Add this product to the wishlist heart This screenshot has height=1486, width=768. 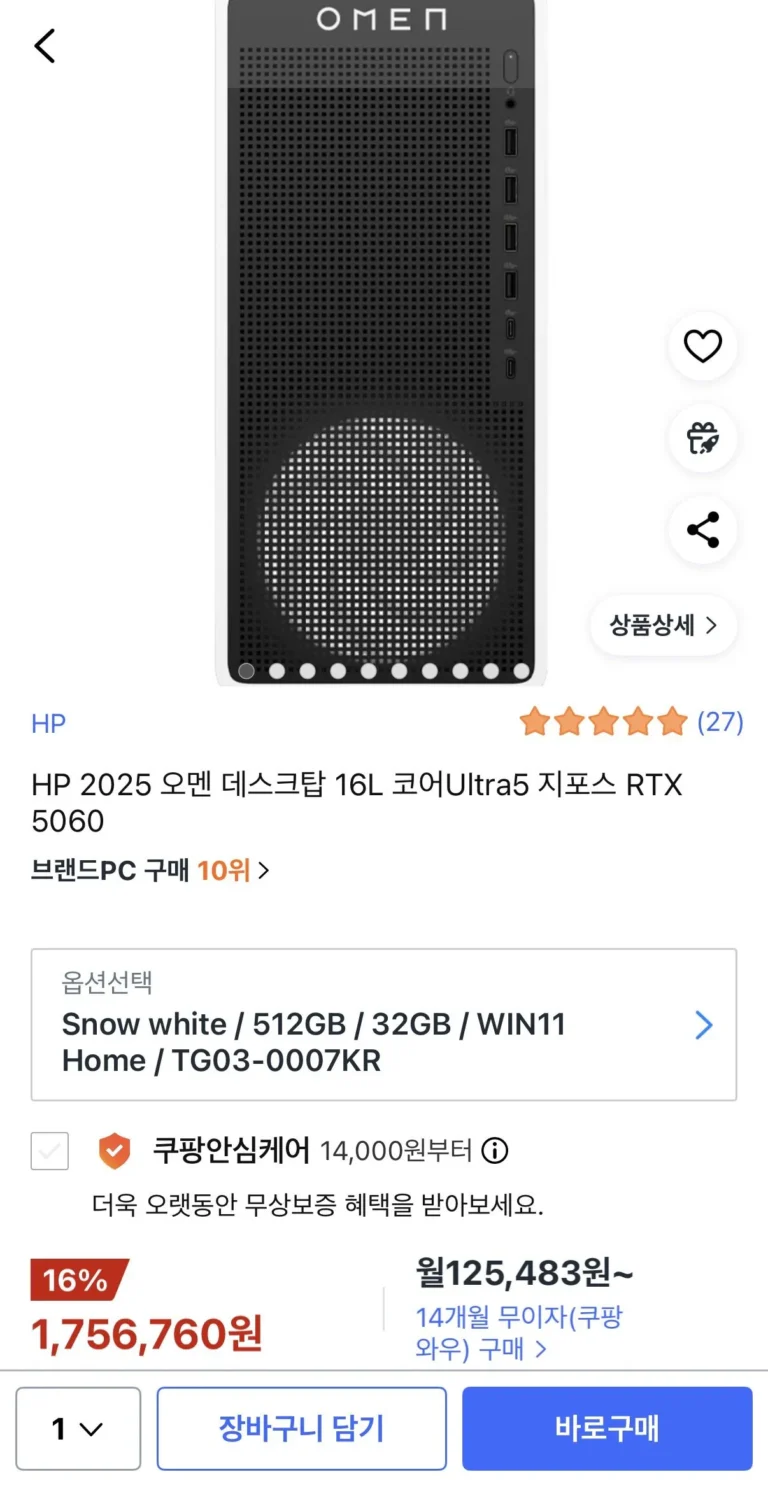[702, 346]
